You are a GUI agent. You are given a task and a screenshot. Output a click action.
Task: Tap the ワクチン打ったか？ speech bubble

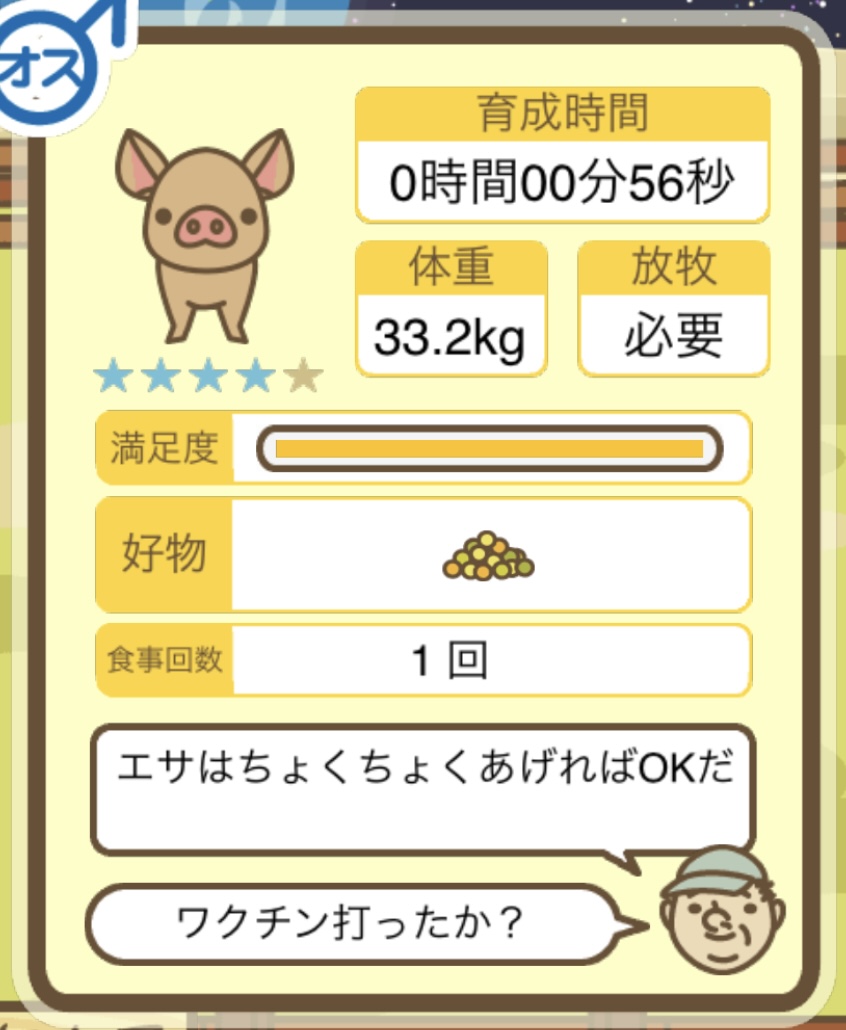(x=350, y=923)
